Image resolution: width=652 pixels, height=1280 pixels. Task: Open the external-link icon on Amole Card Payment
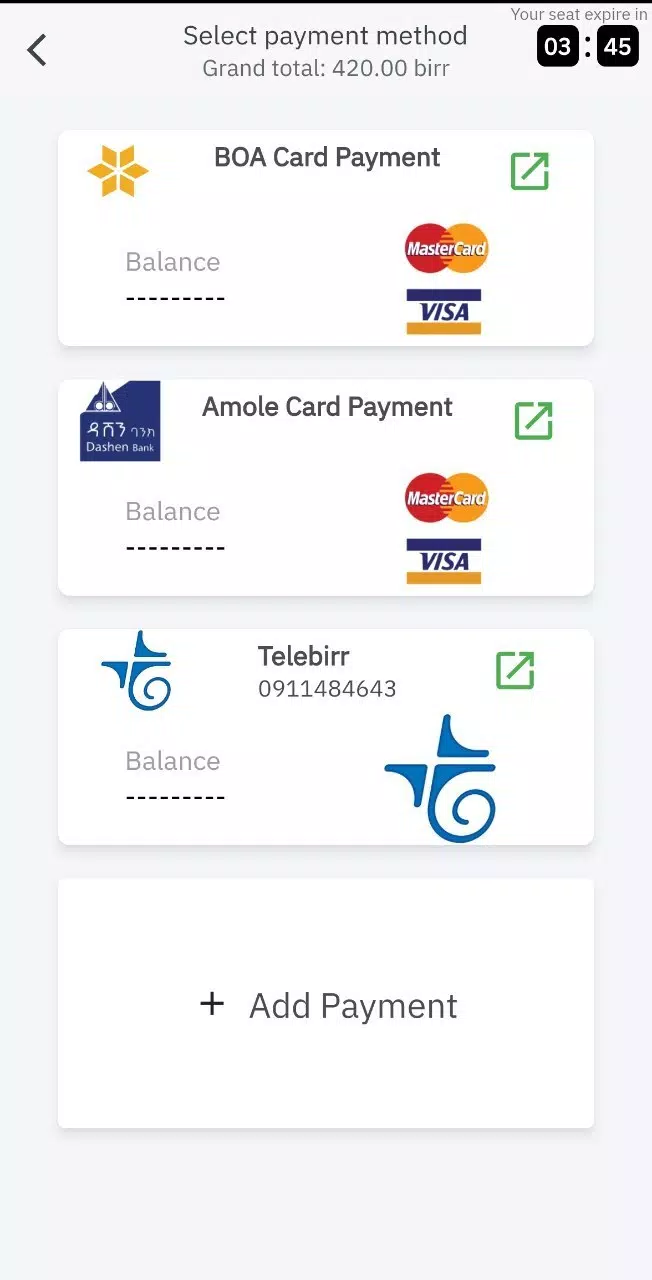533,420
